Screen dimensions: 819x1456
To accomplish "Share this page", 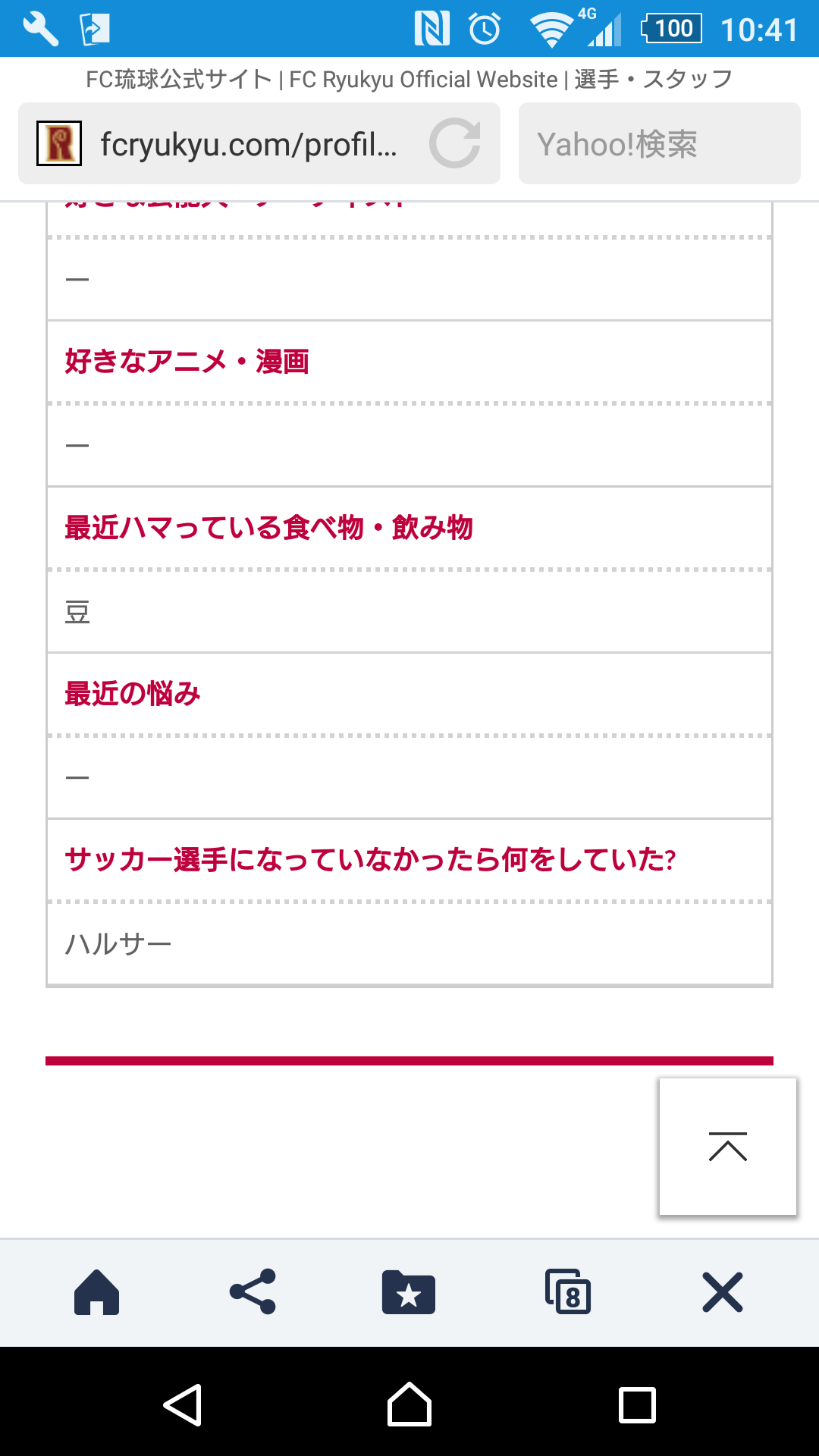I will pos(253,1292).
